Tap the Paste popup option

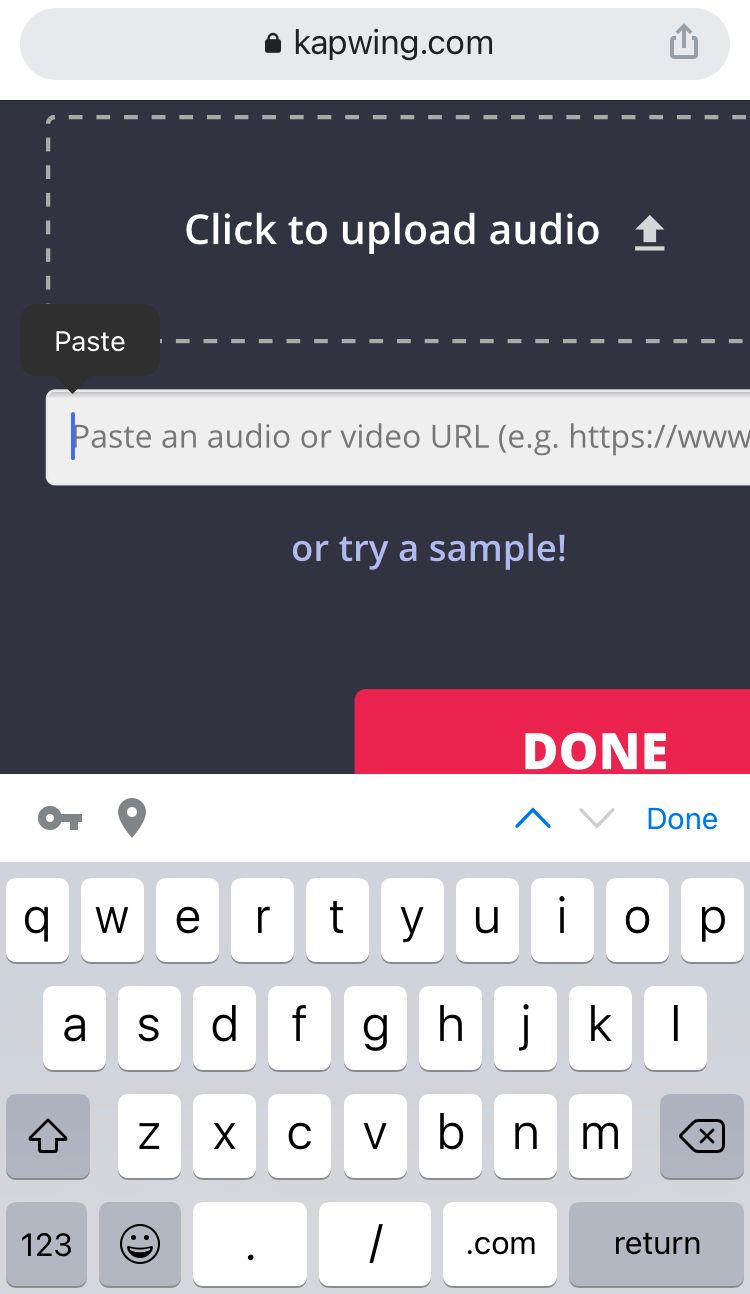[x=90, y=341]
